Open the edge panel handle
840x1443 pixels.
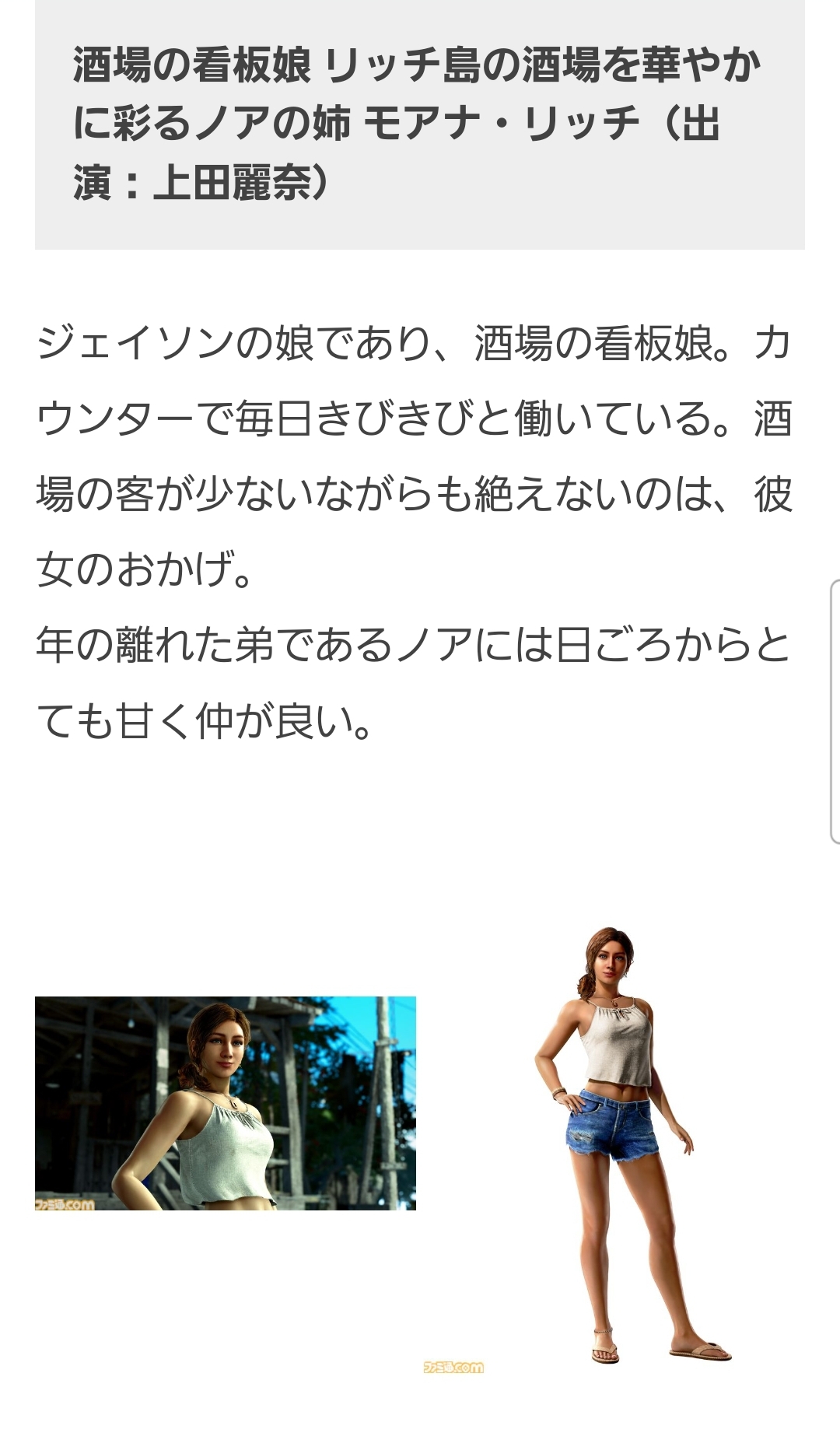[x=835, y=712]
